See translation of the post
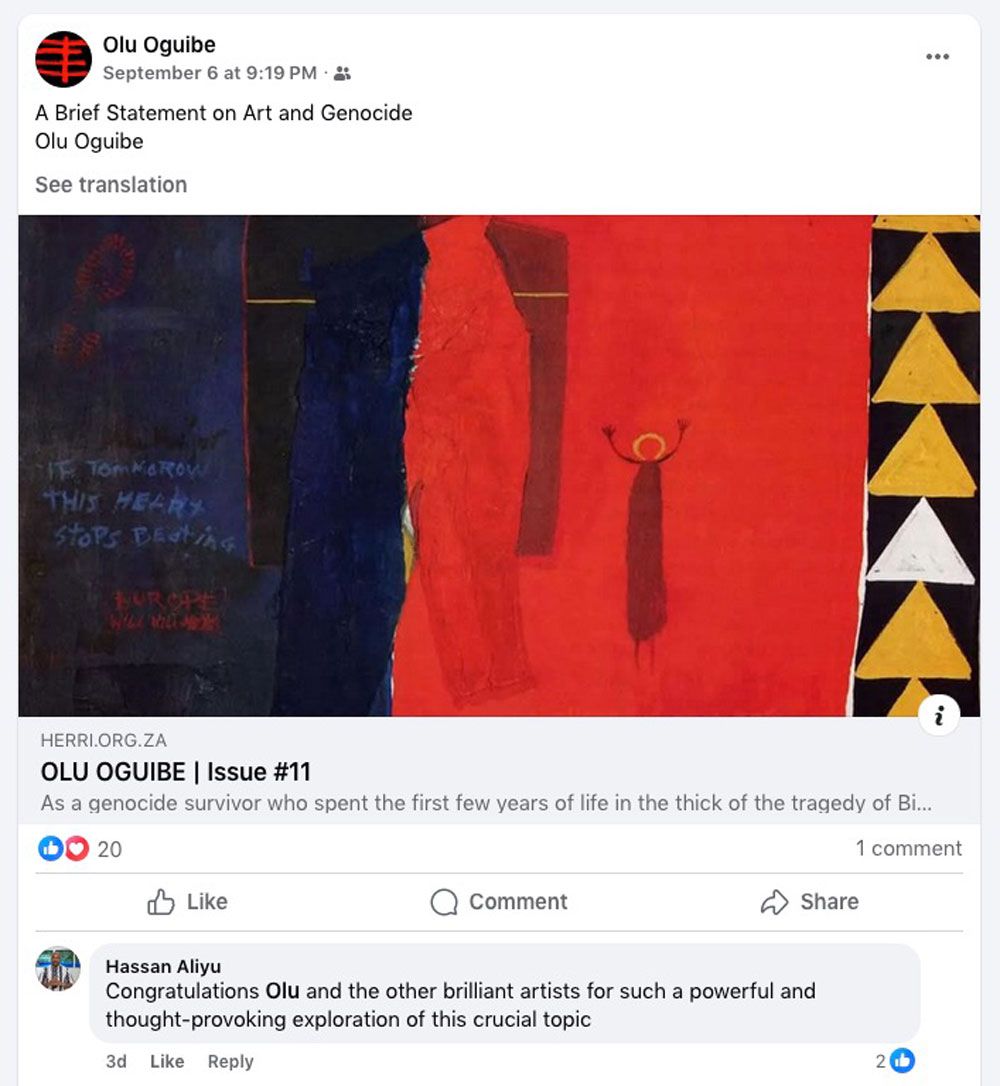 (x=111, y=185)
